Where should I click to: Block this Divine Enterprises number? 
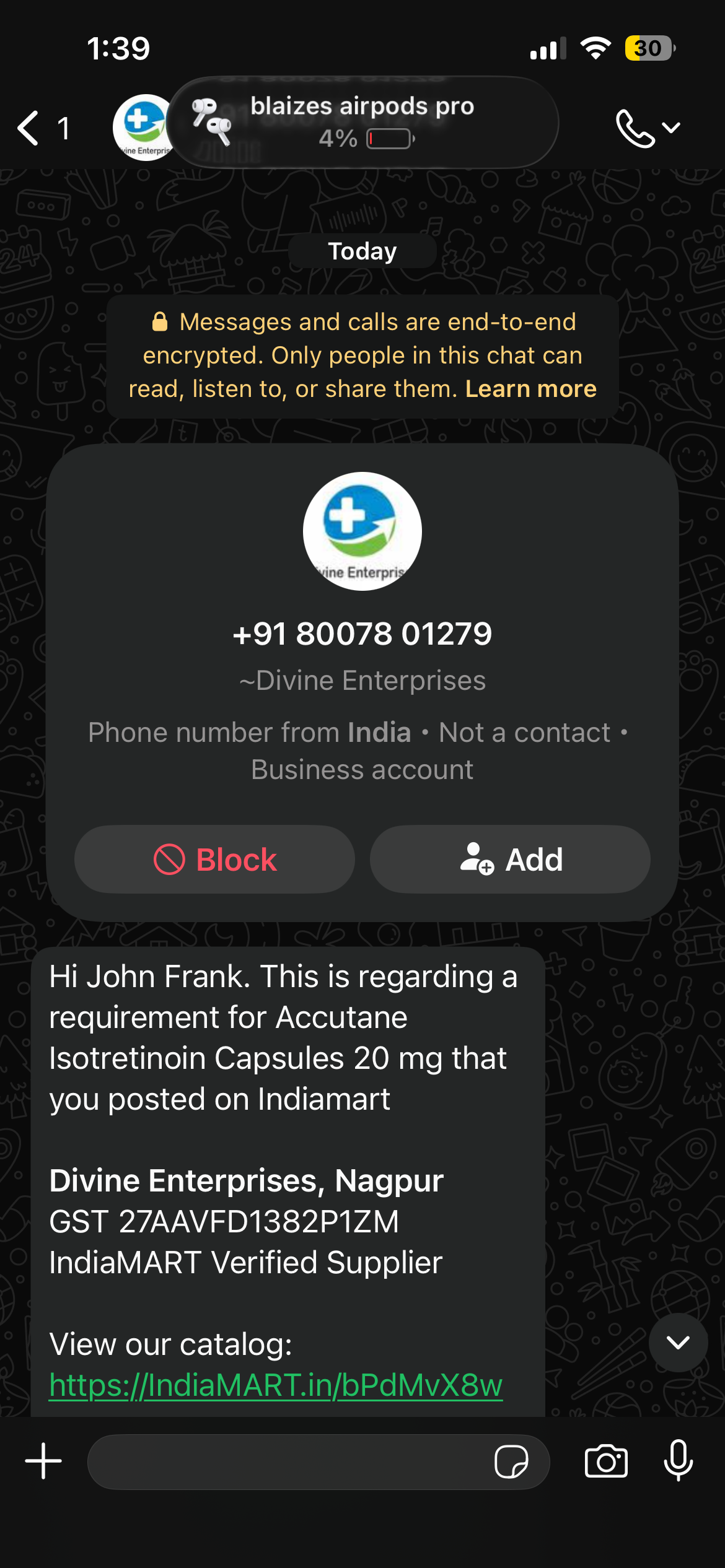(214, 859)
